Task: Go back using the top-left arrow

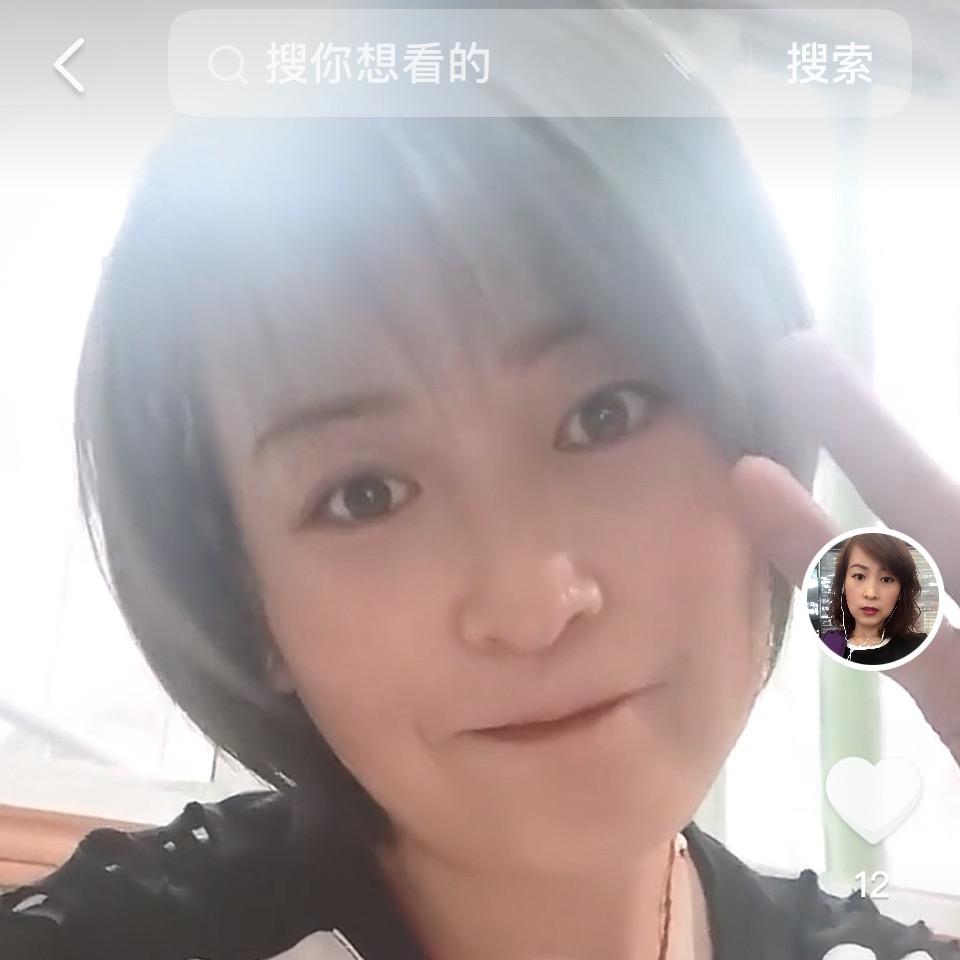Action: click(69, 66)
